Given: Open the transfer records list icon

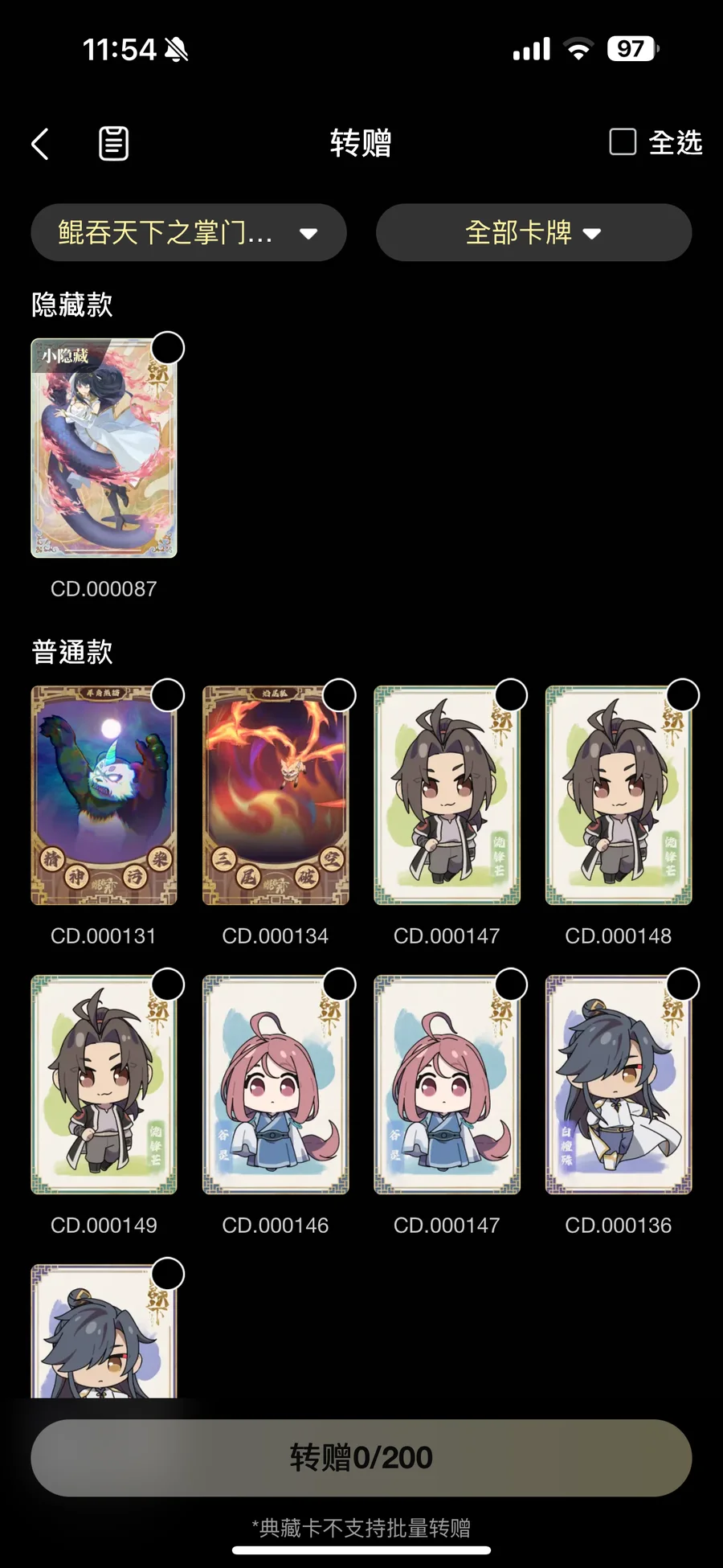Looking at the screenshot, I should point(113,144).
